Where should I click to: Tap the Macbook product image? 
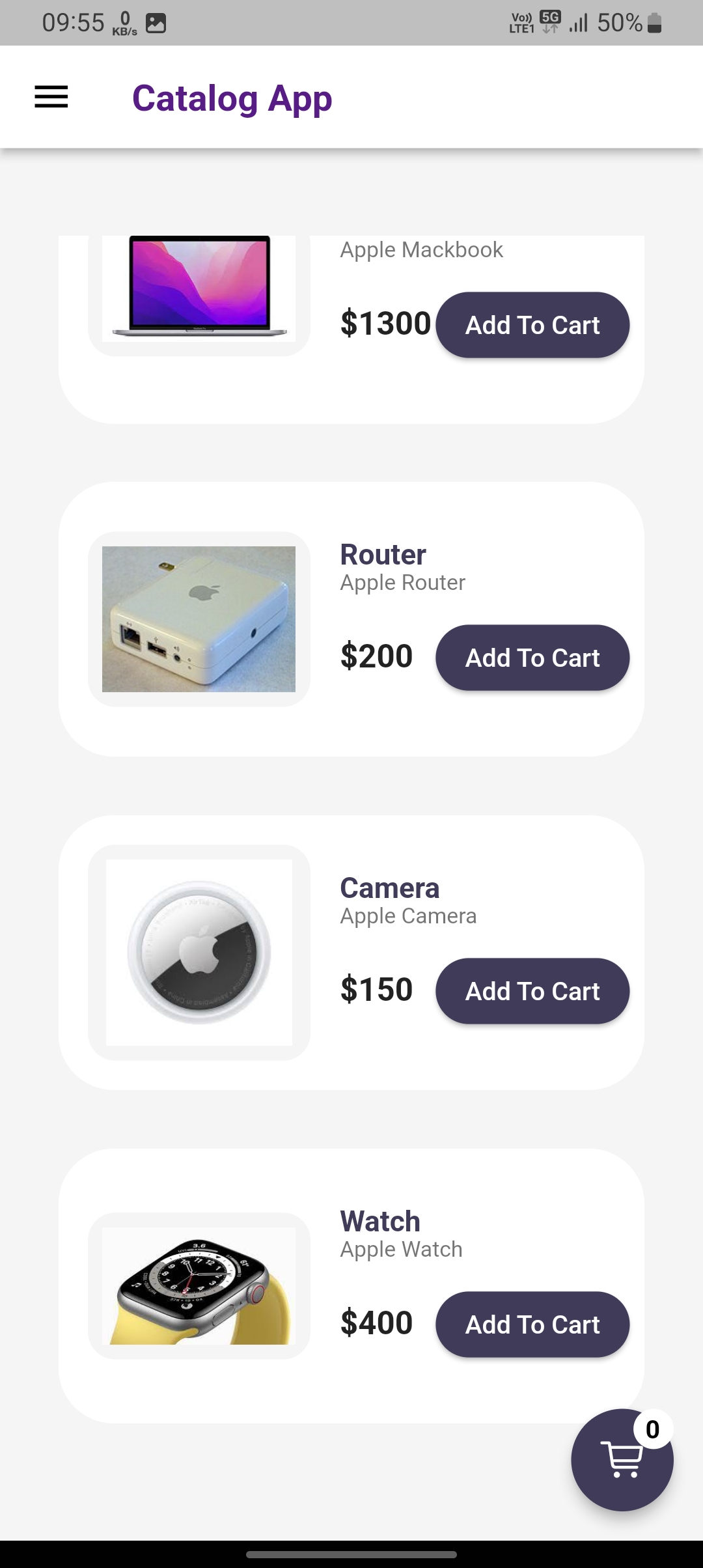199,288
